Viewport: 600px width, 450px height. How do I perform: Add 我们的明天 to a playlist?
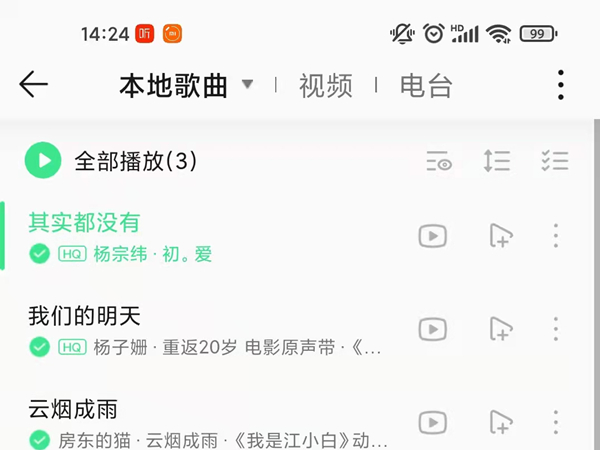point(501,329)
